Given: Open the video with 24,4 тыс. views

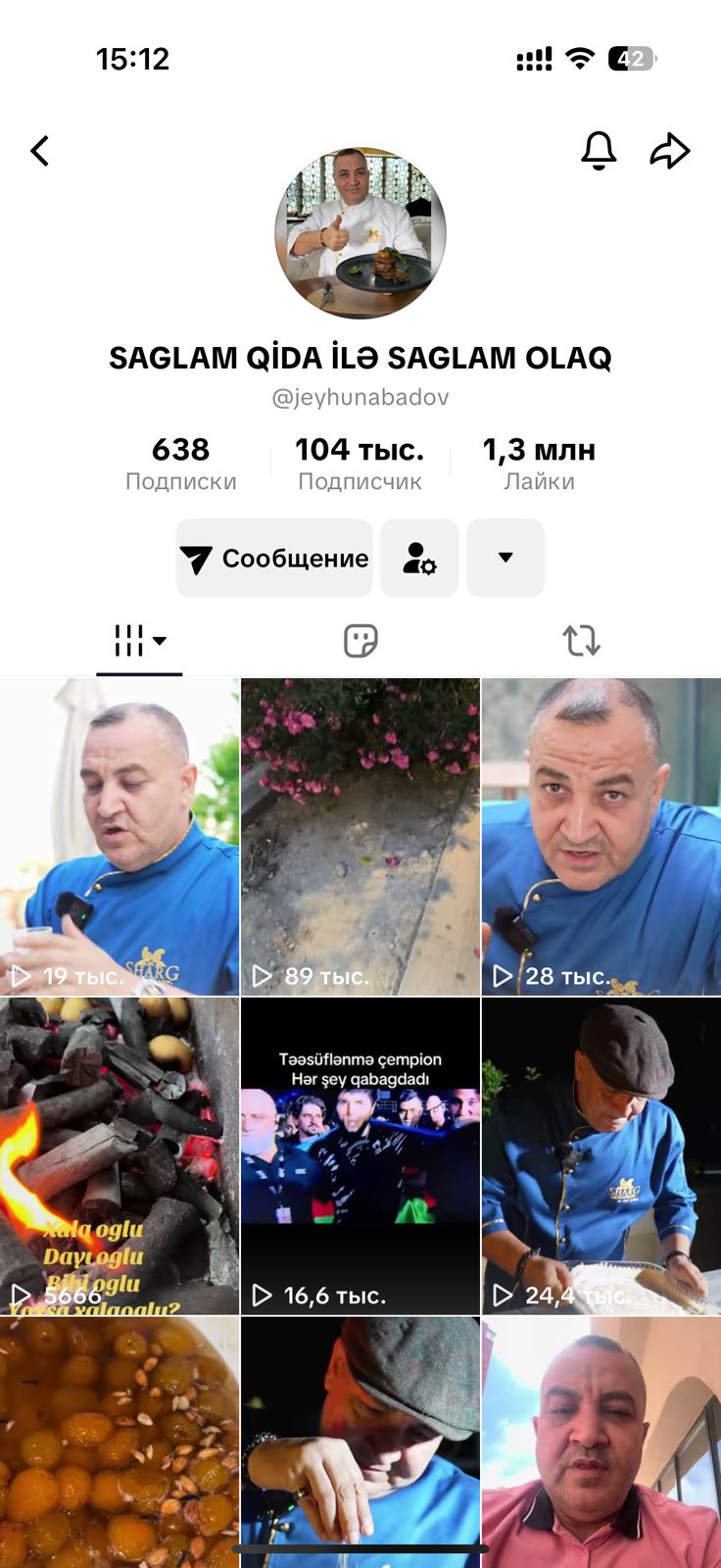Looking at the screenshot, I should coord(601,1156).
